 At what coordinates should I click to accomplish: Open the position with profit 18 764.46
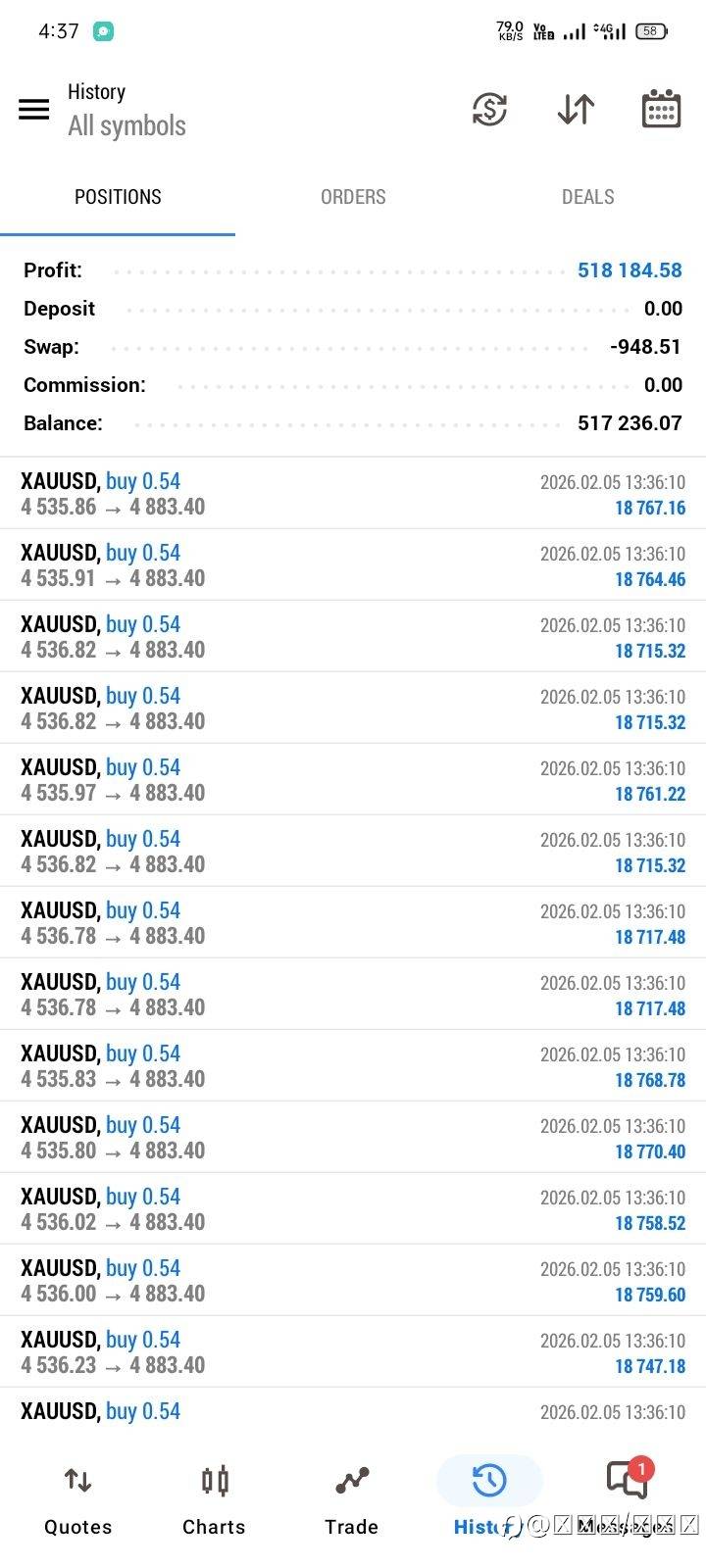point(353,565)
